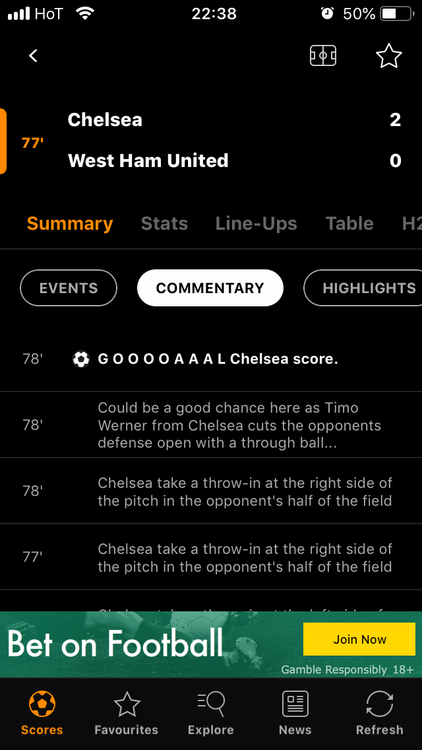Screen dimensions: 422x750
Task: Open the Scores tab in the bottom bar
Action: tap(42, 713)
